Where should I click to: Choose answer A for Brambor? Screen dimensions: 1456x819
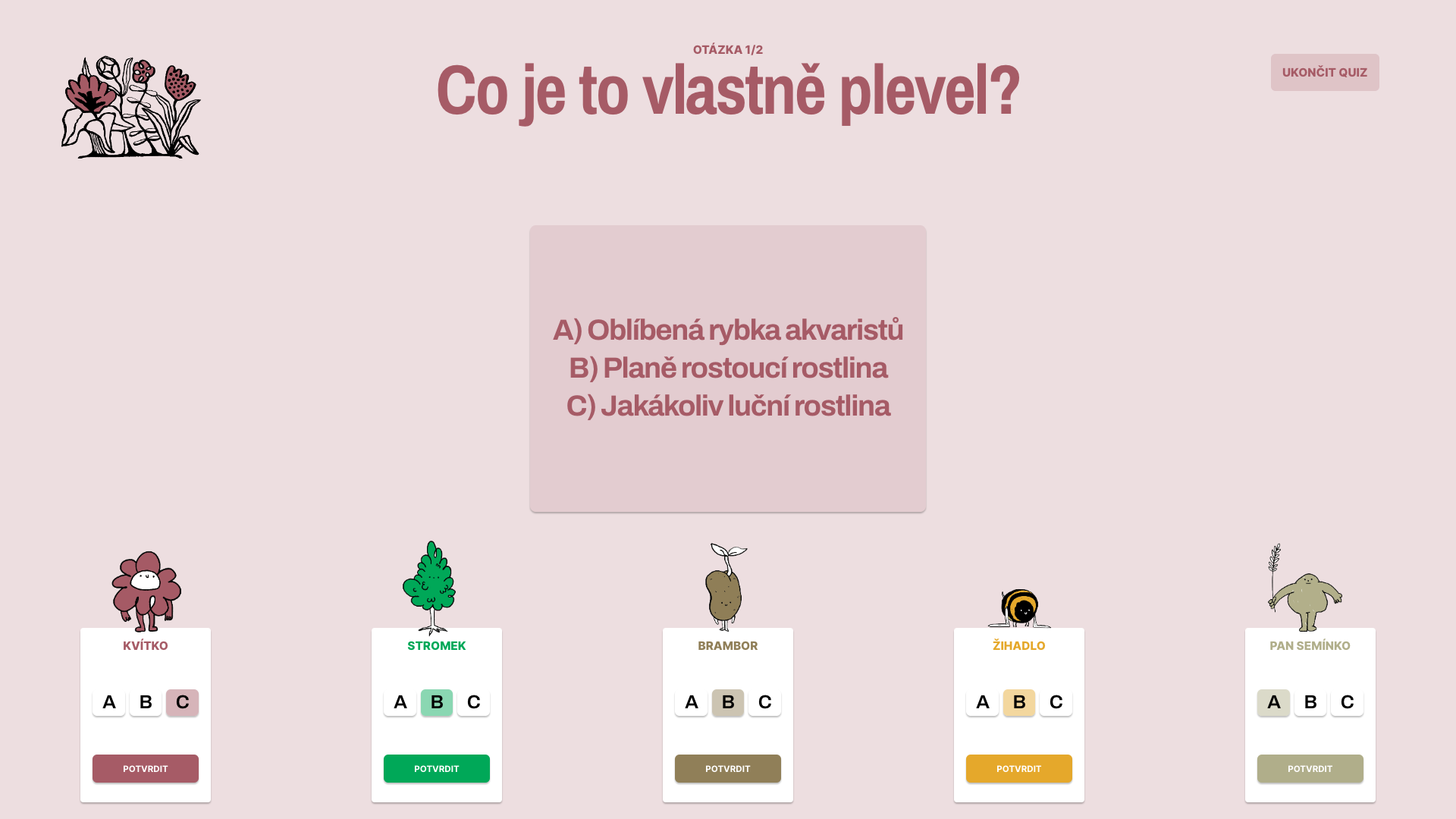(x=691, y=702)
